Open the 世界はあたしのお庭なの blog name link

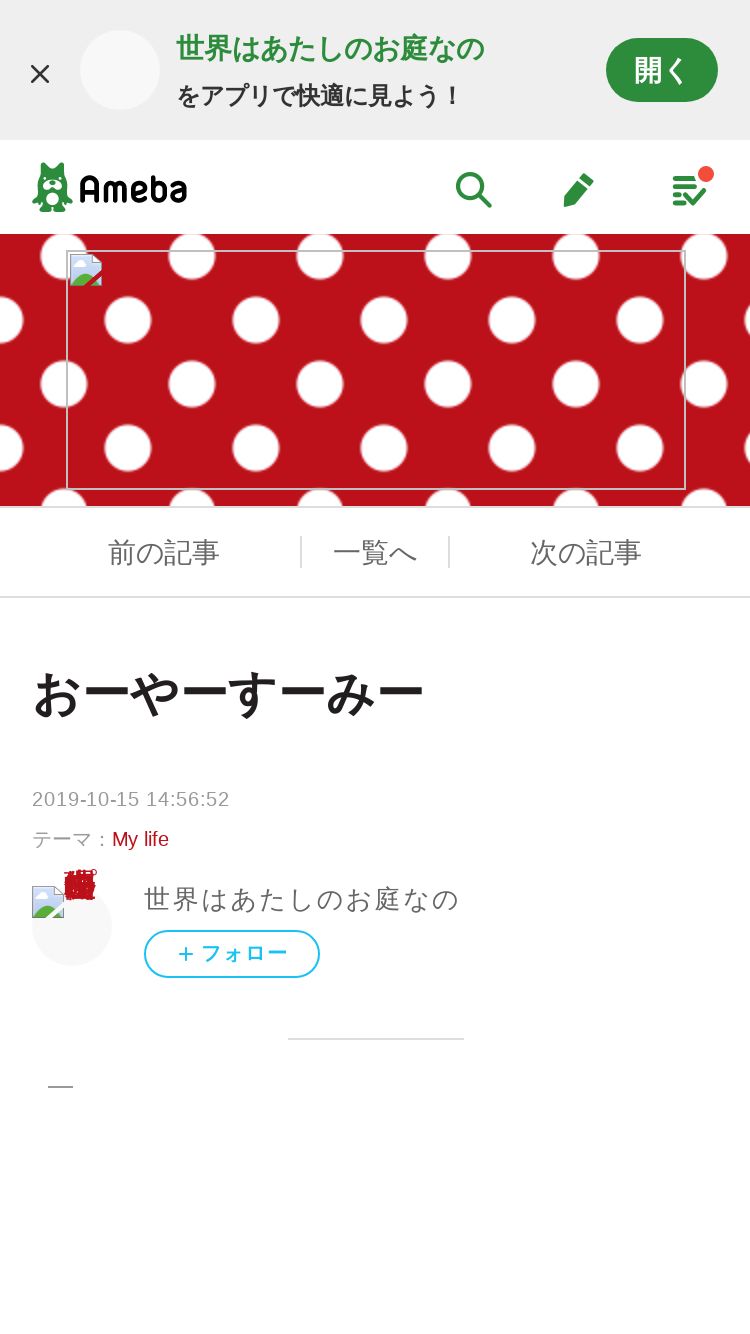pyautogui.click(x=301, y=899)
